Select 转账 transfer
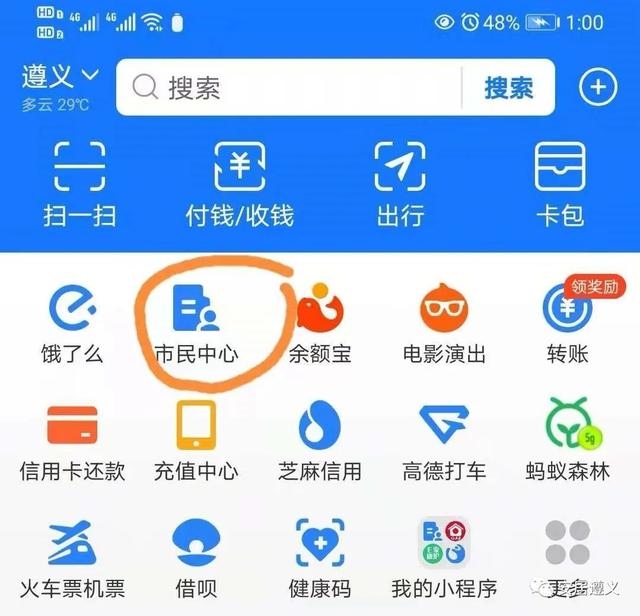640x616 pixels. point(567,322)
